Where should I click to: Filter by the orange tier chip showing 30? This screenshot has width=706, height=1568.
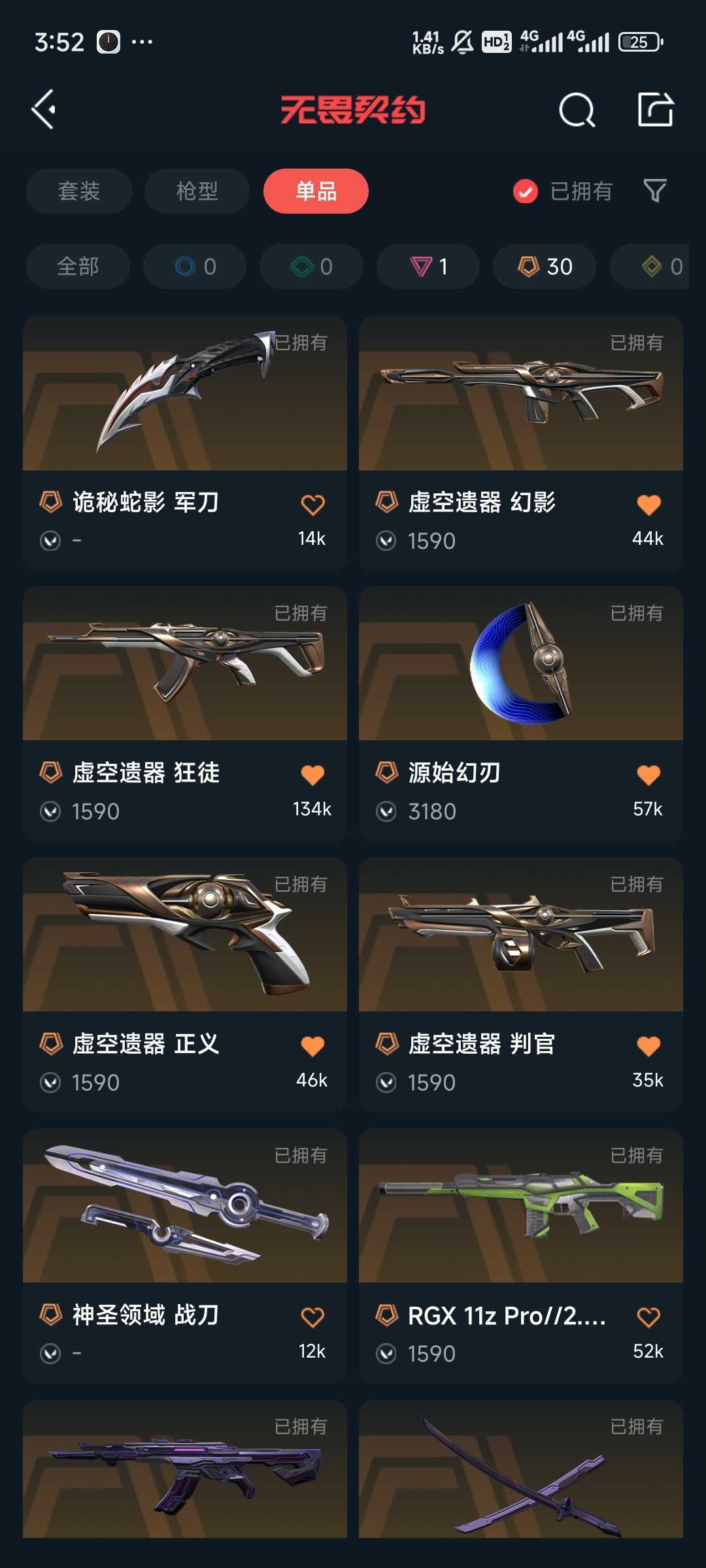tap(545, 266)
